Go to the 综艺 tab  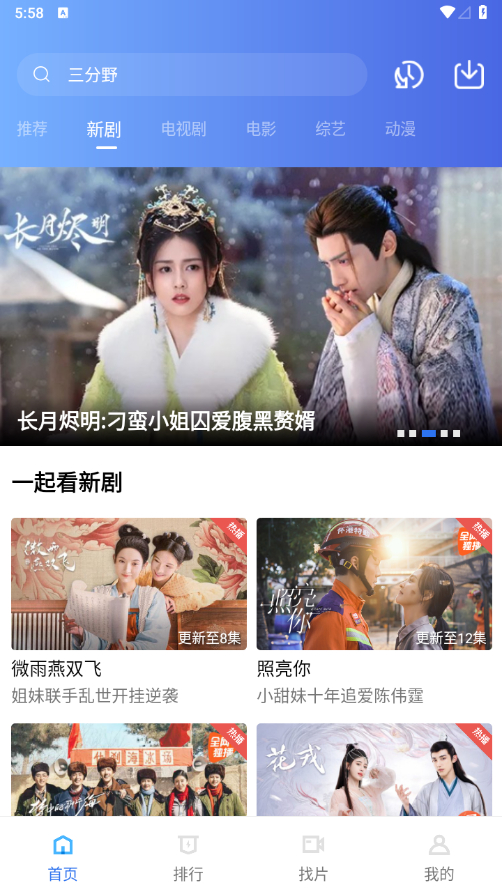click(330, 129)
